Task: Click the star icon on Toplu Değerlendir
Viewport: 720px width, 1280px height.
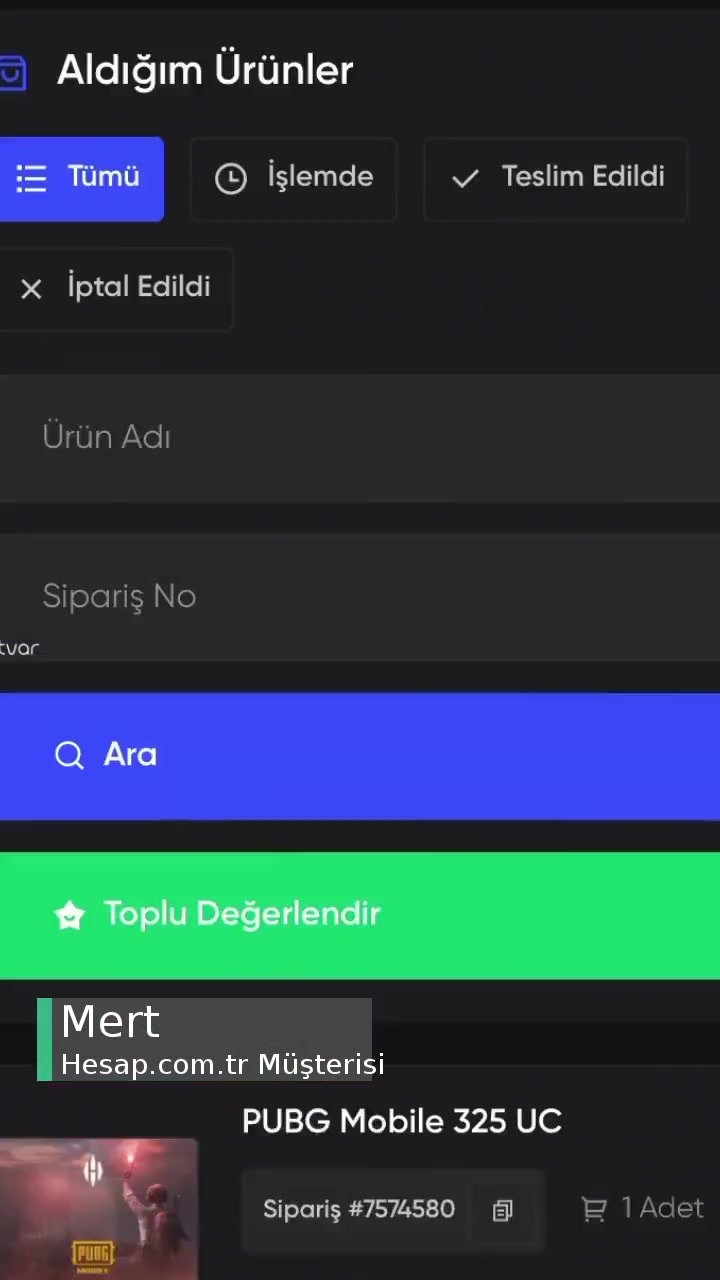Action: point(69,914)
